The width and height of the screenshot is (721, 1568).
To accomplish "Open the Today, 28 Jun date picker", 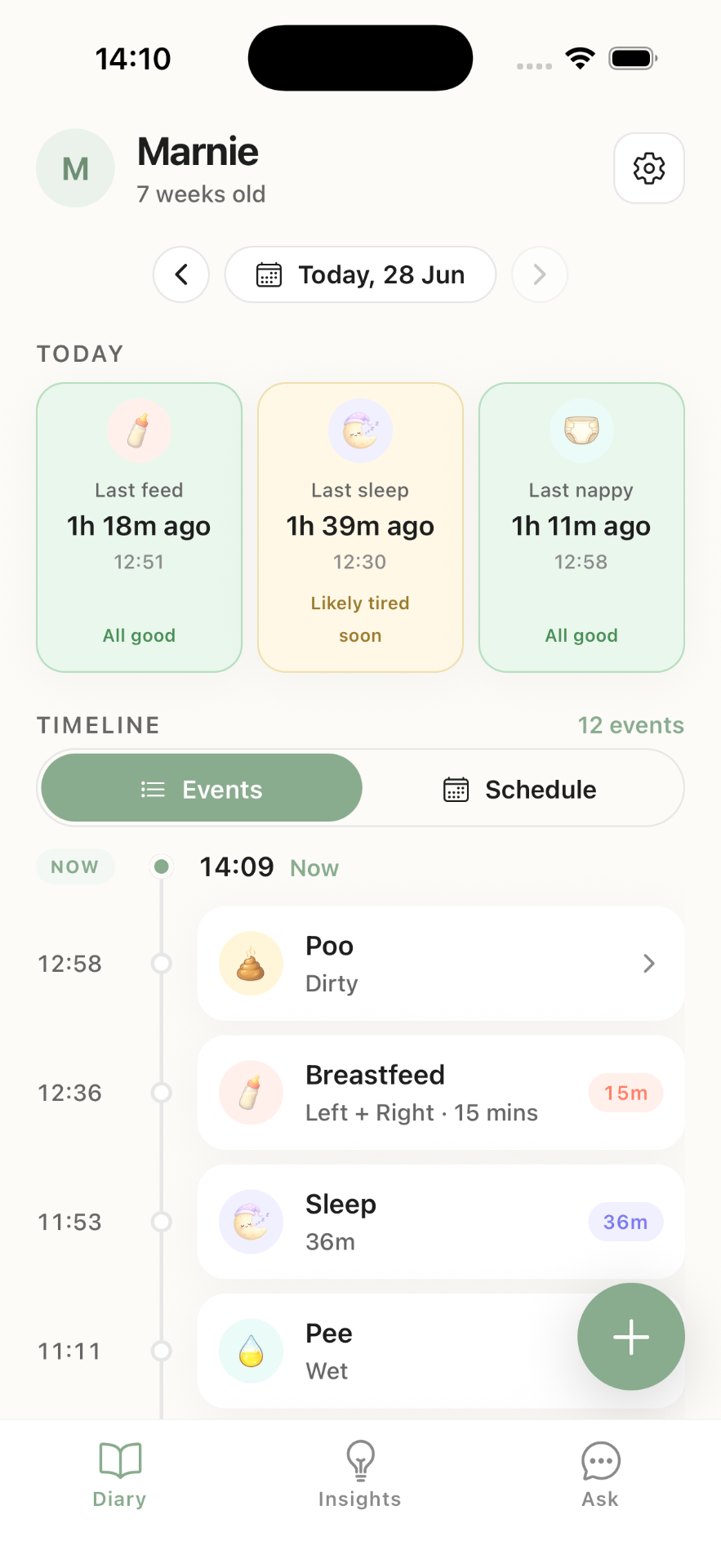I will point(360,274).
